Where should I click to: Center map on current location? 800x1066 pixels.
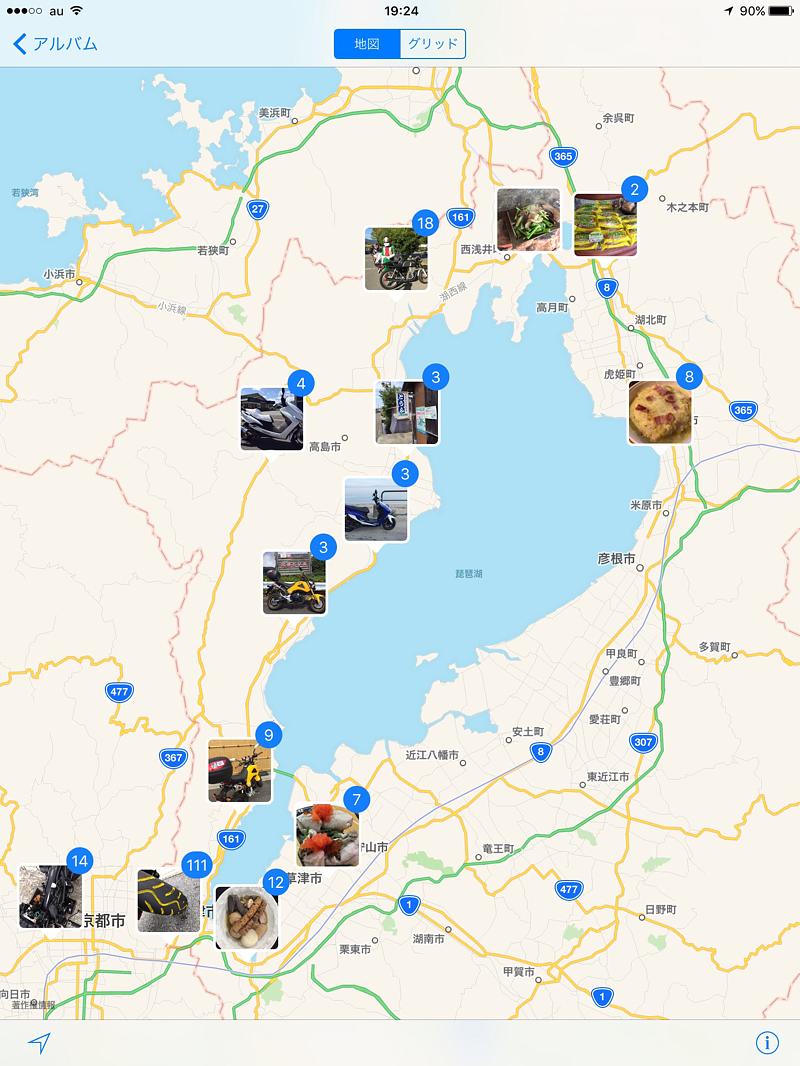39,1044
